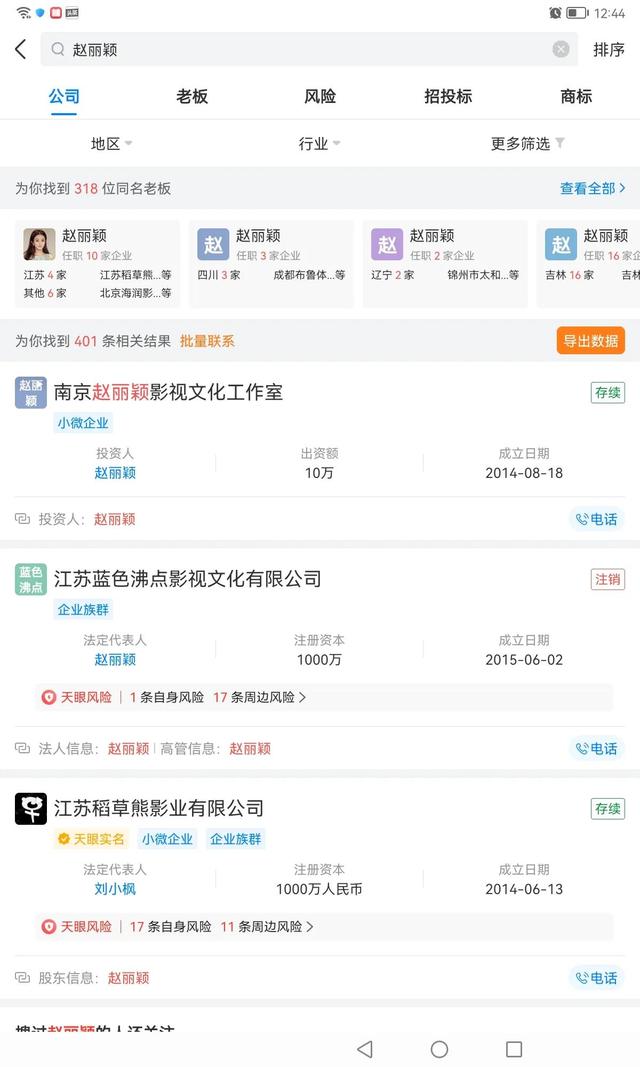Switch to the 风险 tab
Viewport: 640px width, 1067px height.
tap(320, 96)
